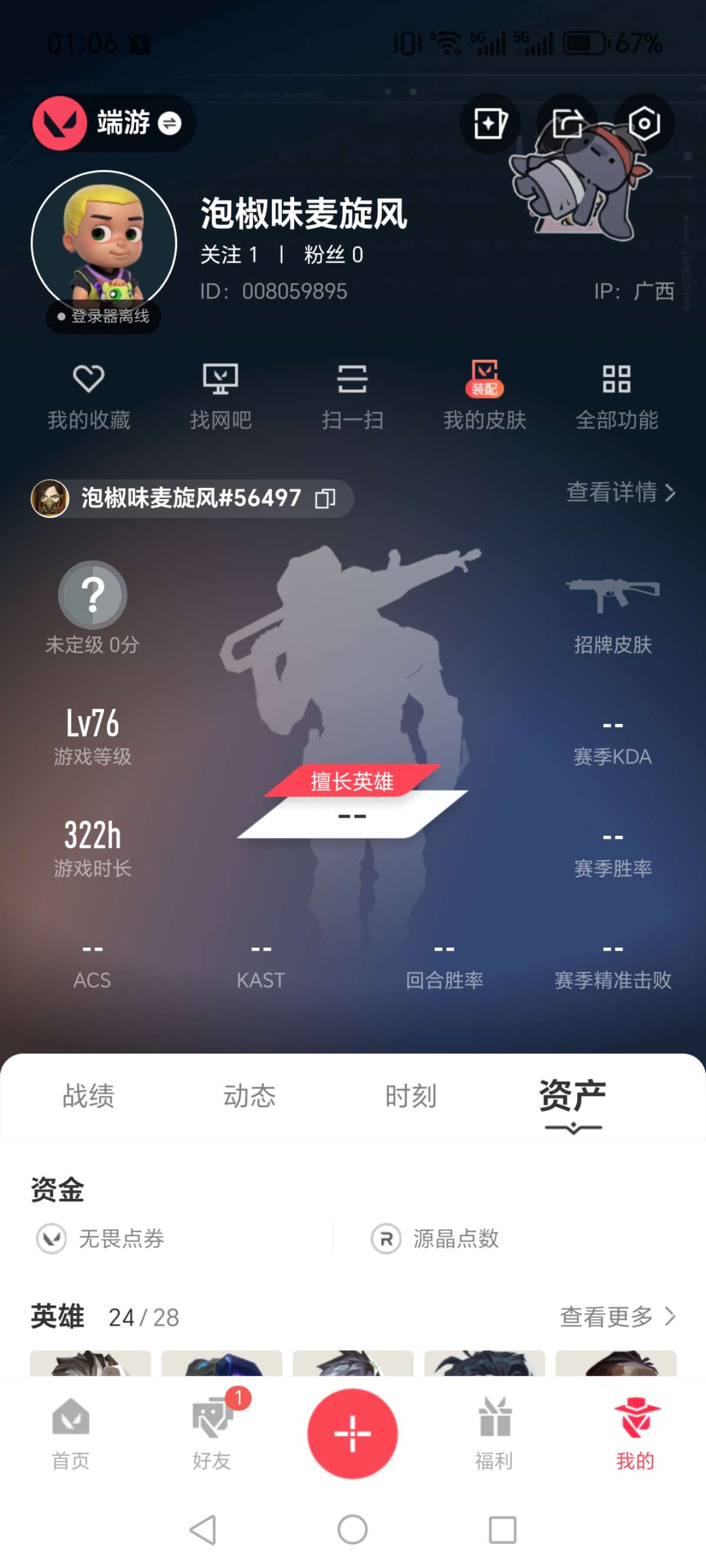Open the 扫一扫 scan icon
Viewport: 706px width, 1568px height.
click(x=353, y=396)
